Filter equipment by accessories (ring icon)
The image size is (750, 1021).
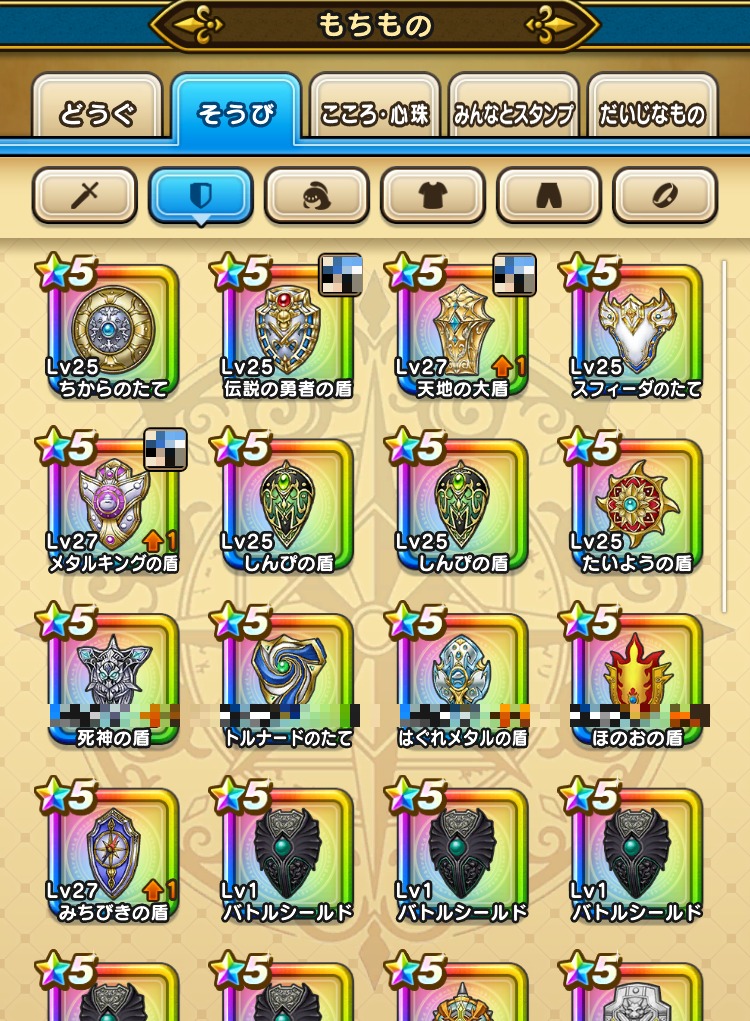pos(665,195)
